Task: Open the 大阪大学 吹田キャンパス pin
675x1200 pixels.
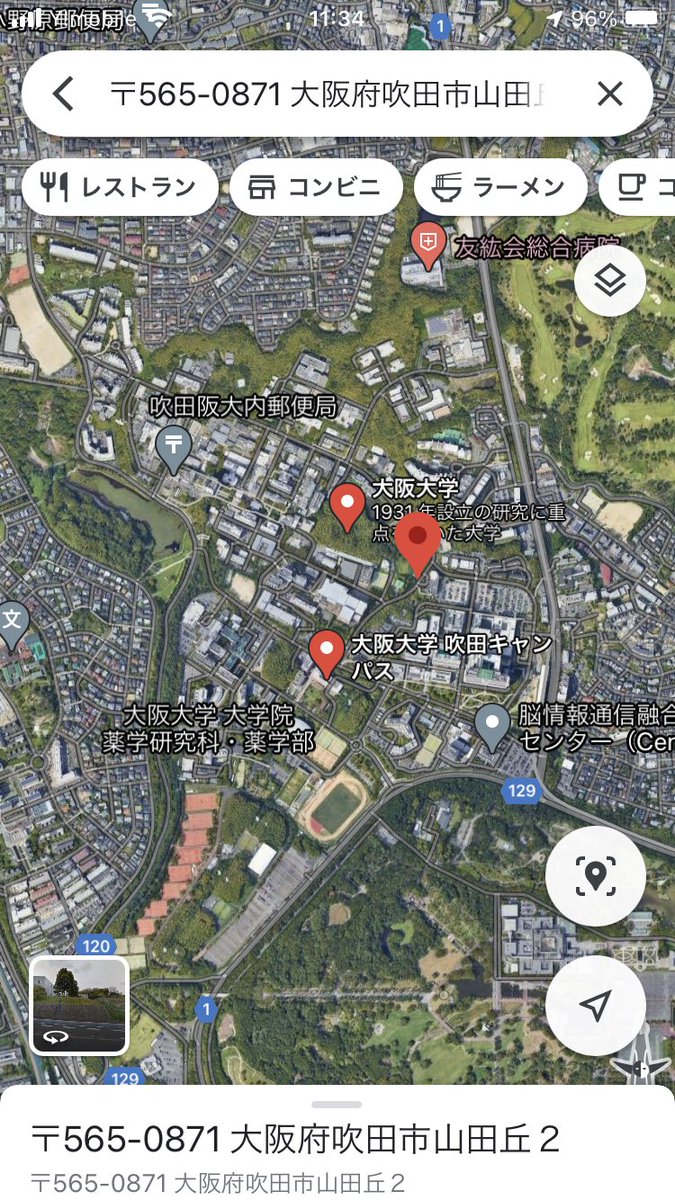Action: coord(326,651)
